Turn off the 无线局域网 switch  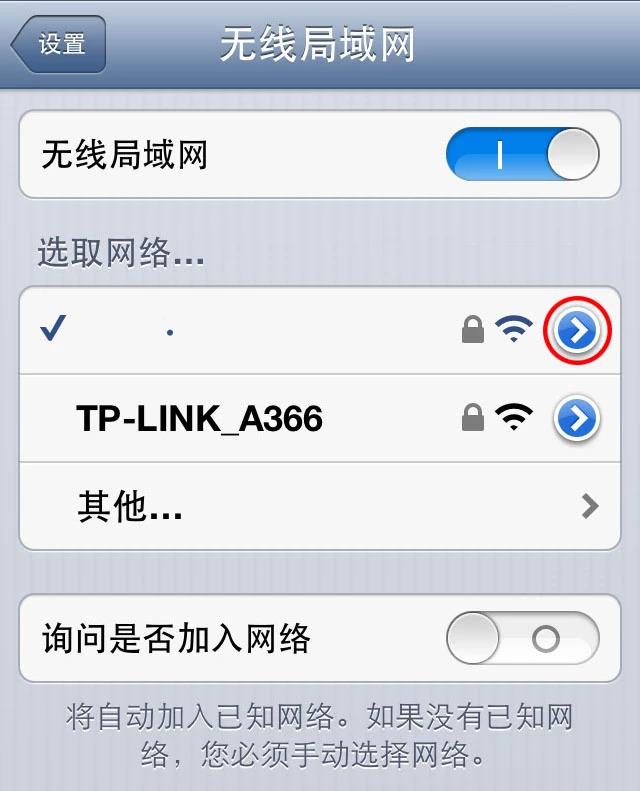(522, 156)
